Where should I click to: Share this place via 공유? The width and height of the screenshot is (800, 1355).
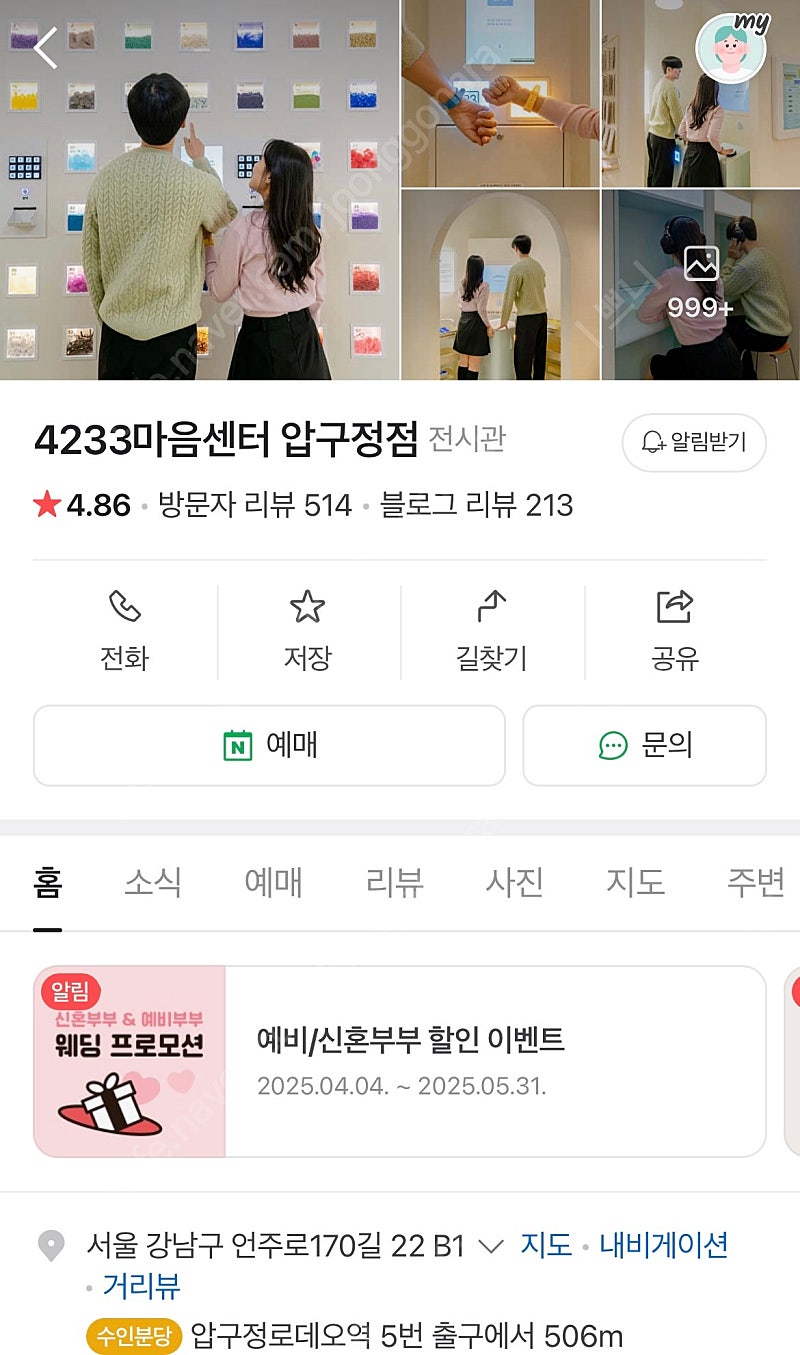click(x=675, y=631)
